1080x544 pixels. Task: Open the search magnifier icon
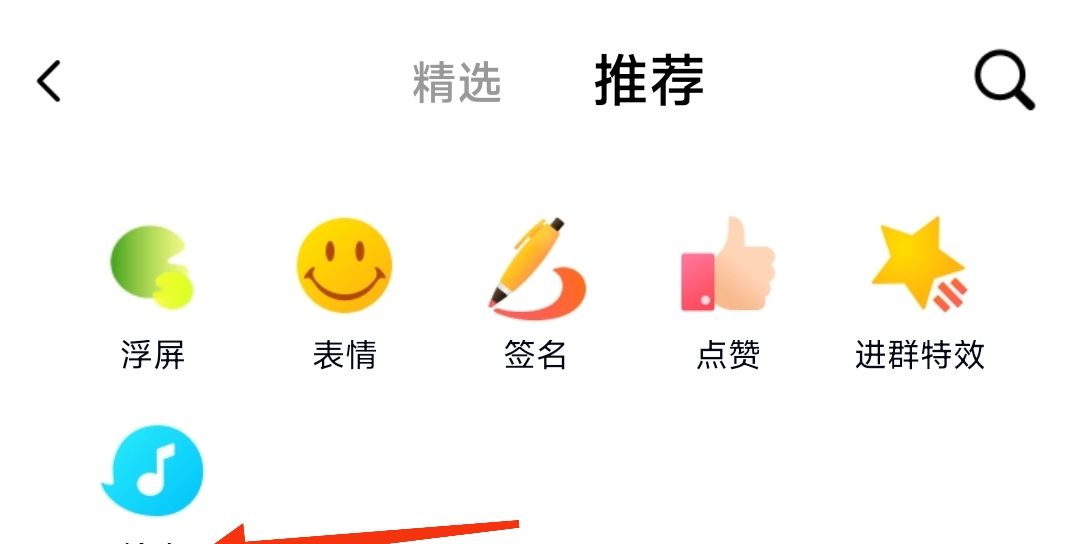[x=1004, y=80]
